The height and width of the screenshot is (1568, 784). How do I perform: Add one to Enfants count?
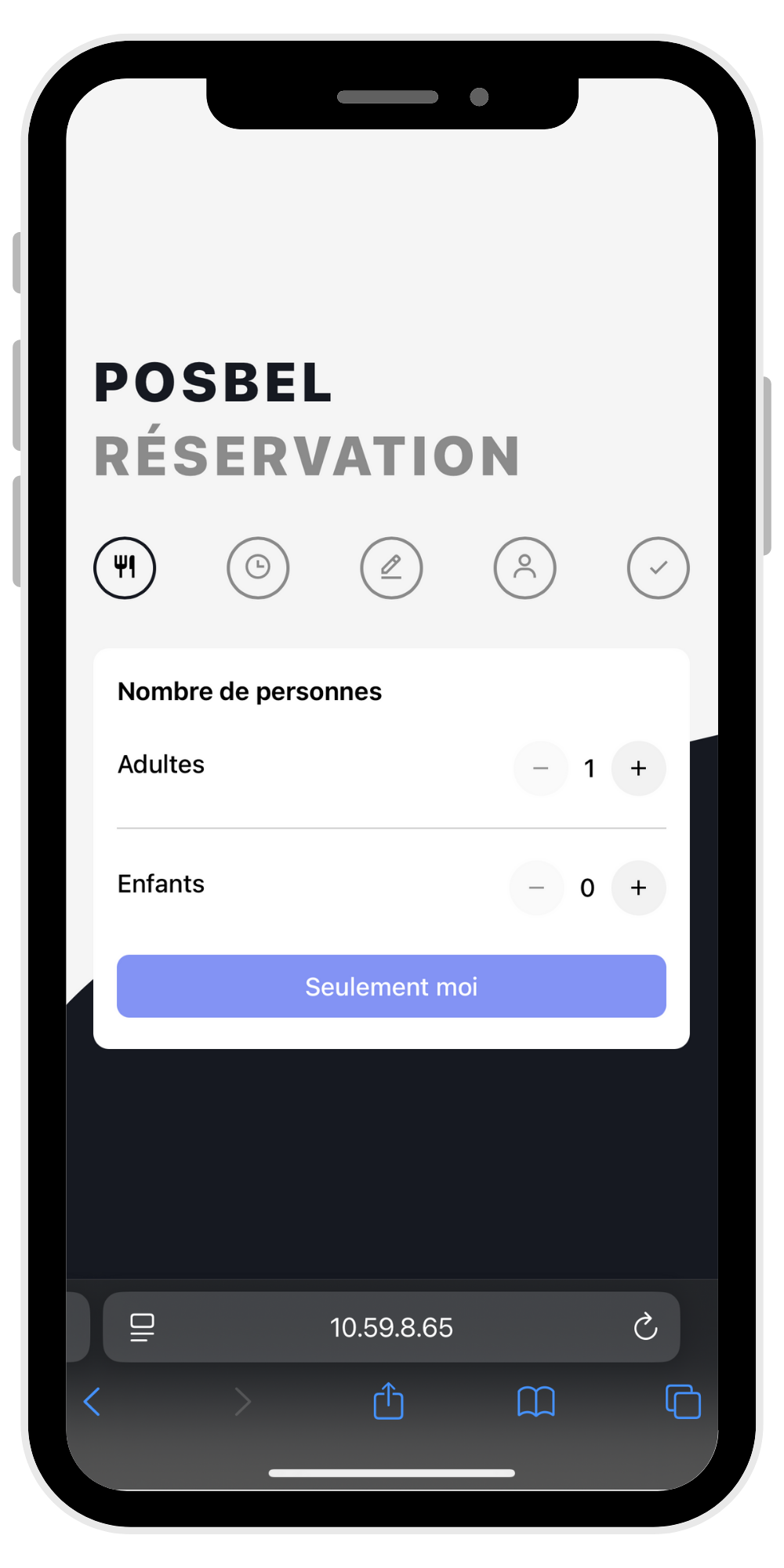[638, 887]
